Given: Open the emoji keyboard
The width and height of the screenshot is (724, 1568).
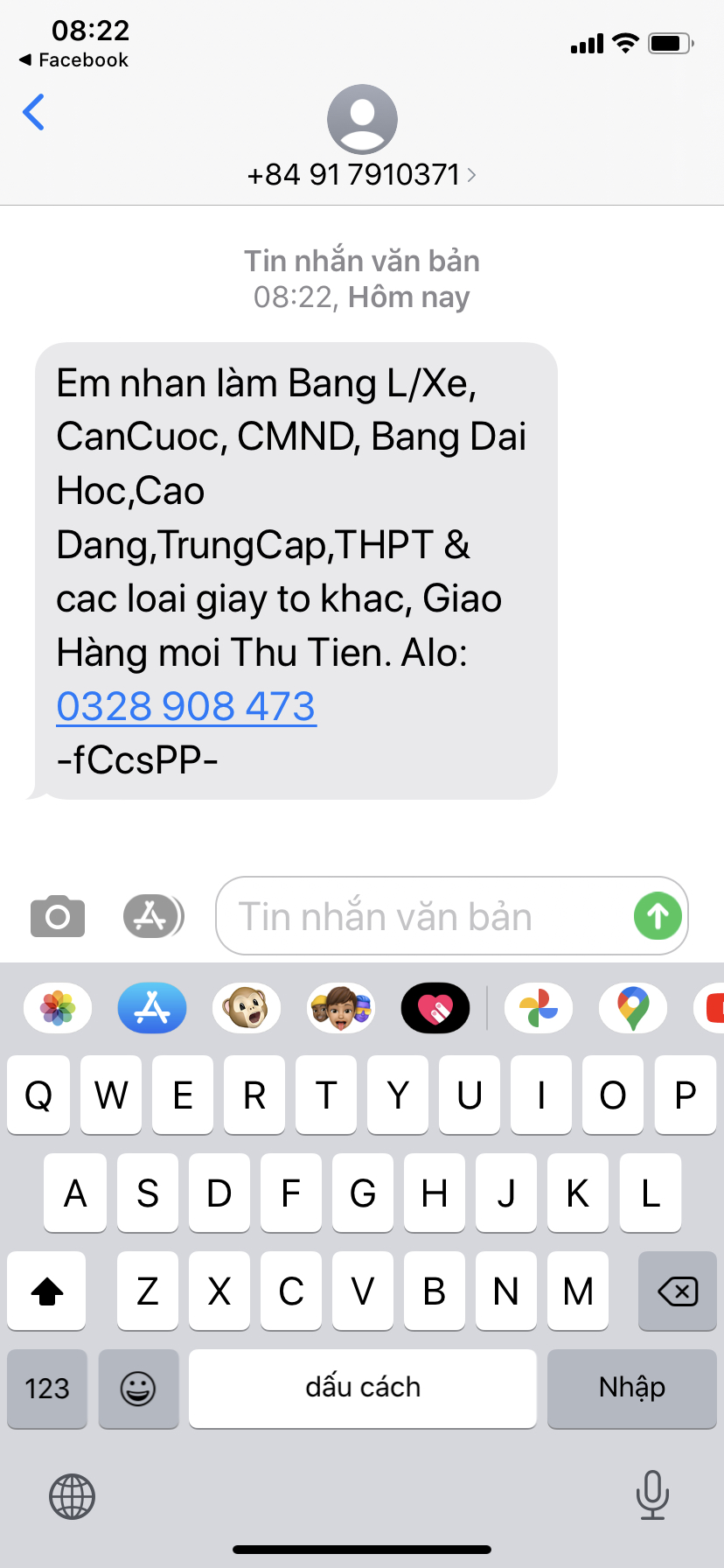Looking at the screenshot, I should point(138,1389).
